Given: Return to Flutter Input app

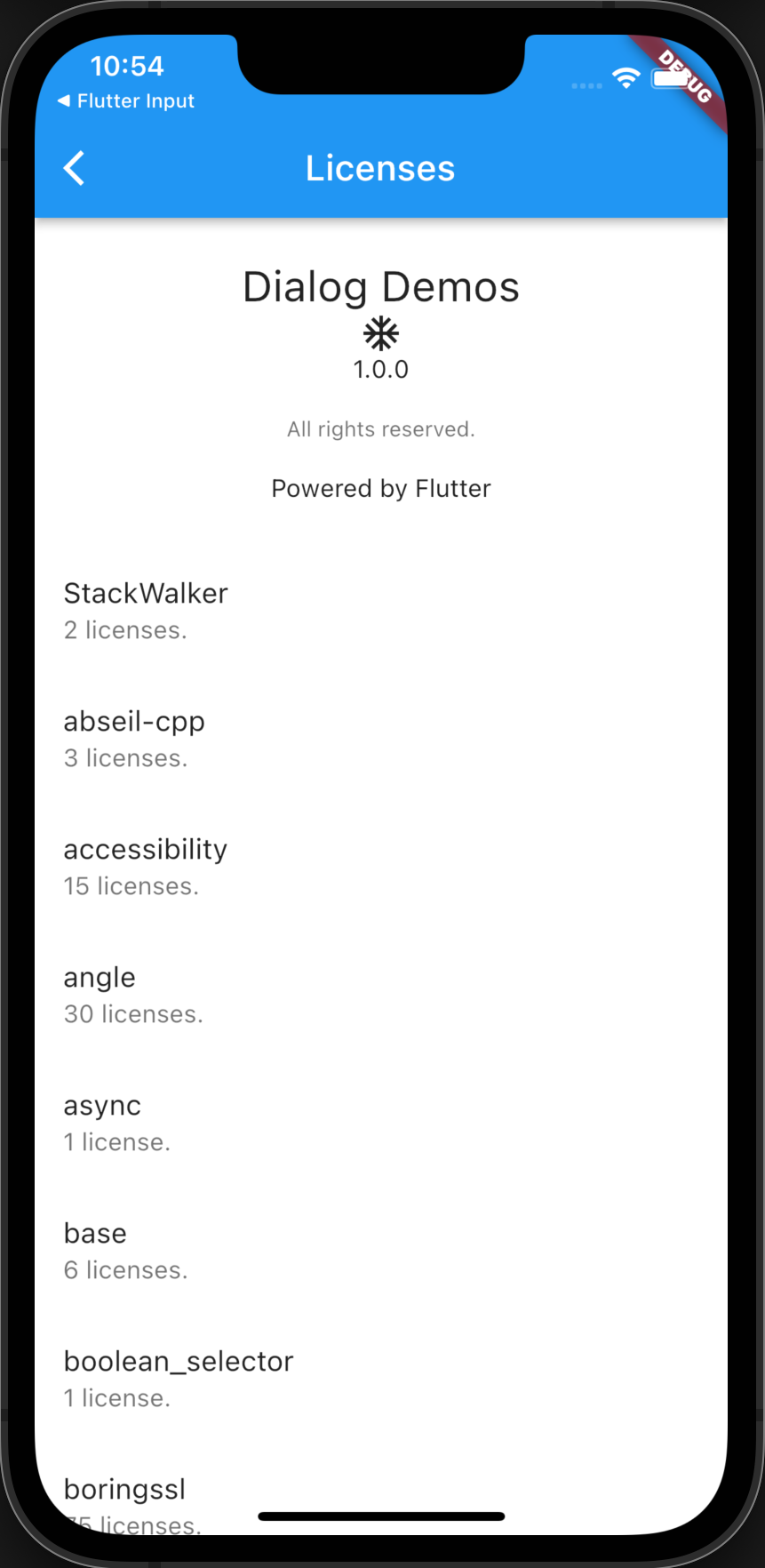Looking at the screenshot, I should (x=126, y=101).
